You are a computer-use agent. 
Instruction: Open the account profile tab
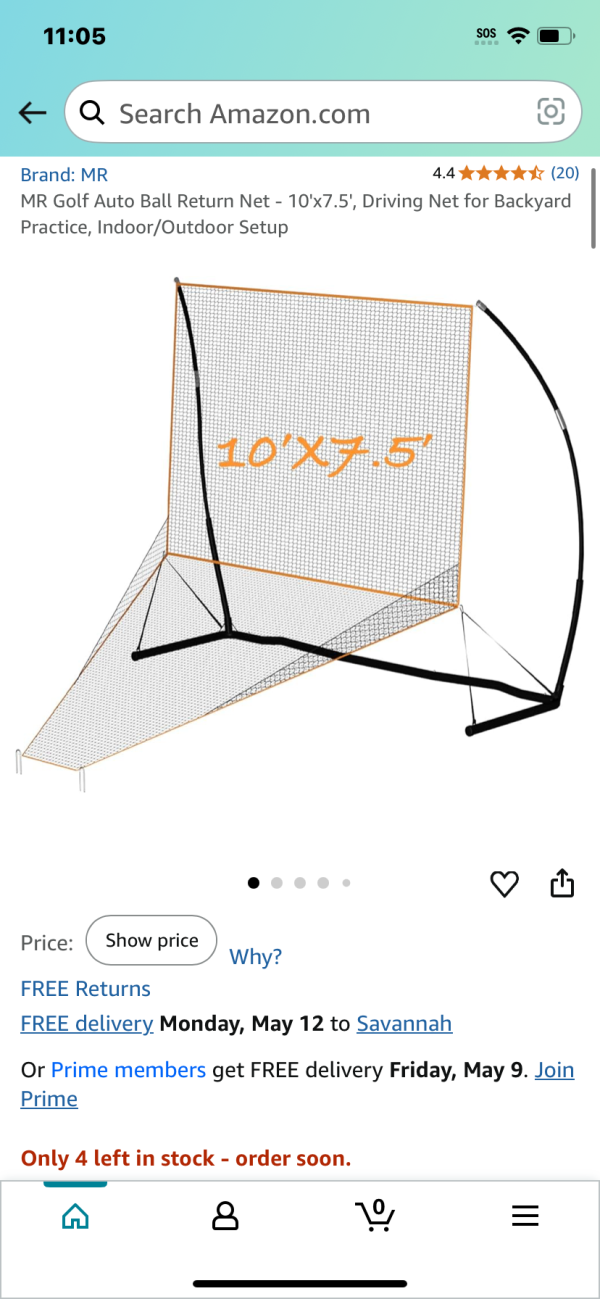click(x=225, y=1216)
